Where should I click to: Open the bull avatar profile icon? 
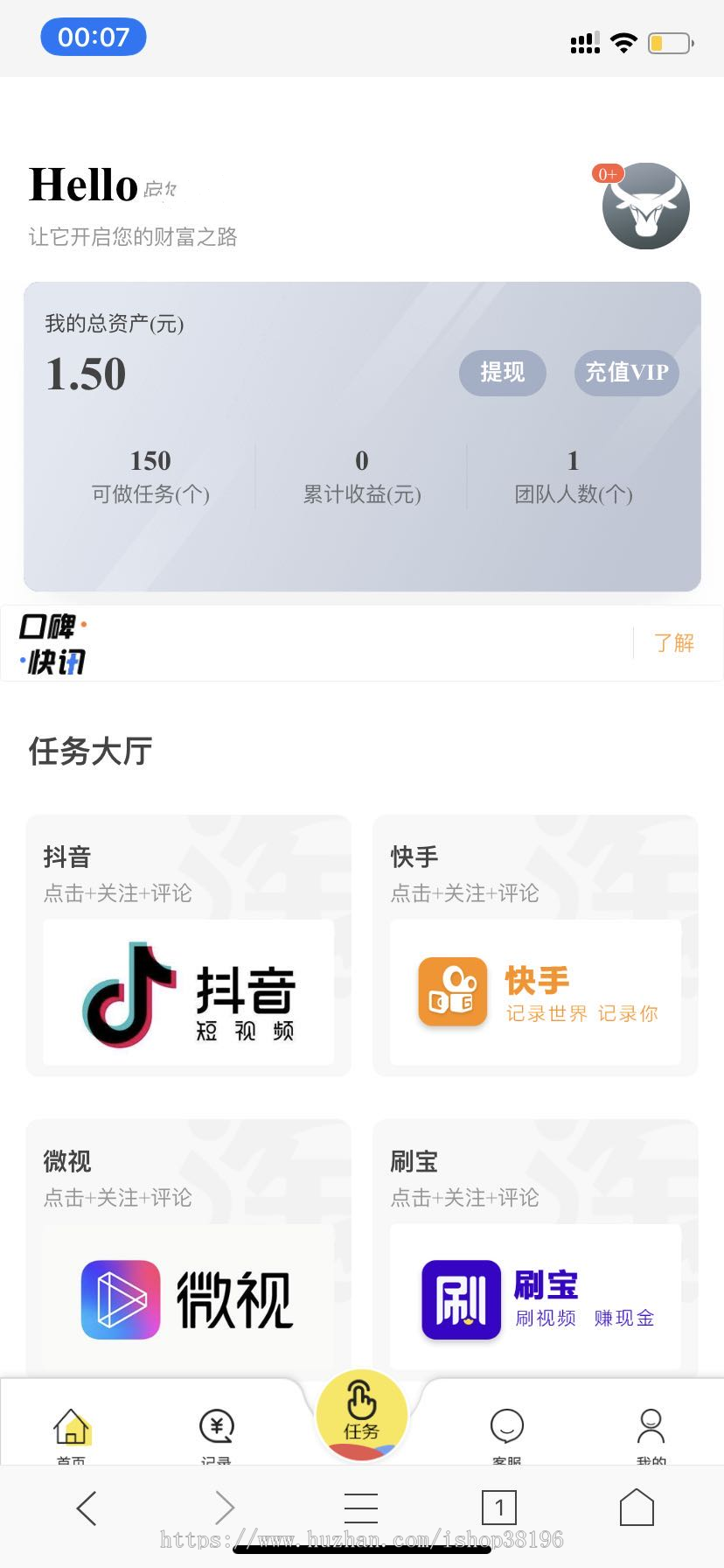(x=645, y=206)
